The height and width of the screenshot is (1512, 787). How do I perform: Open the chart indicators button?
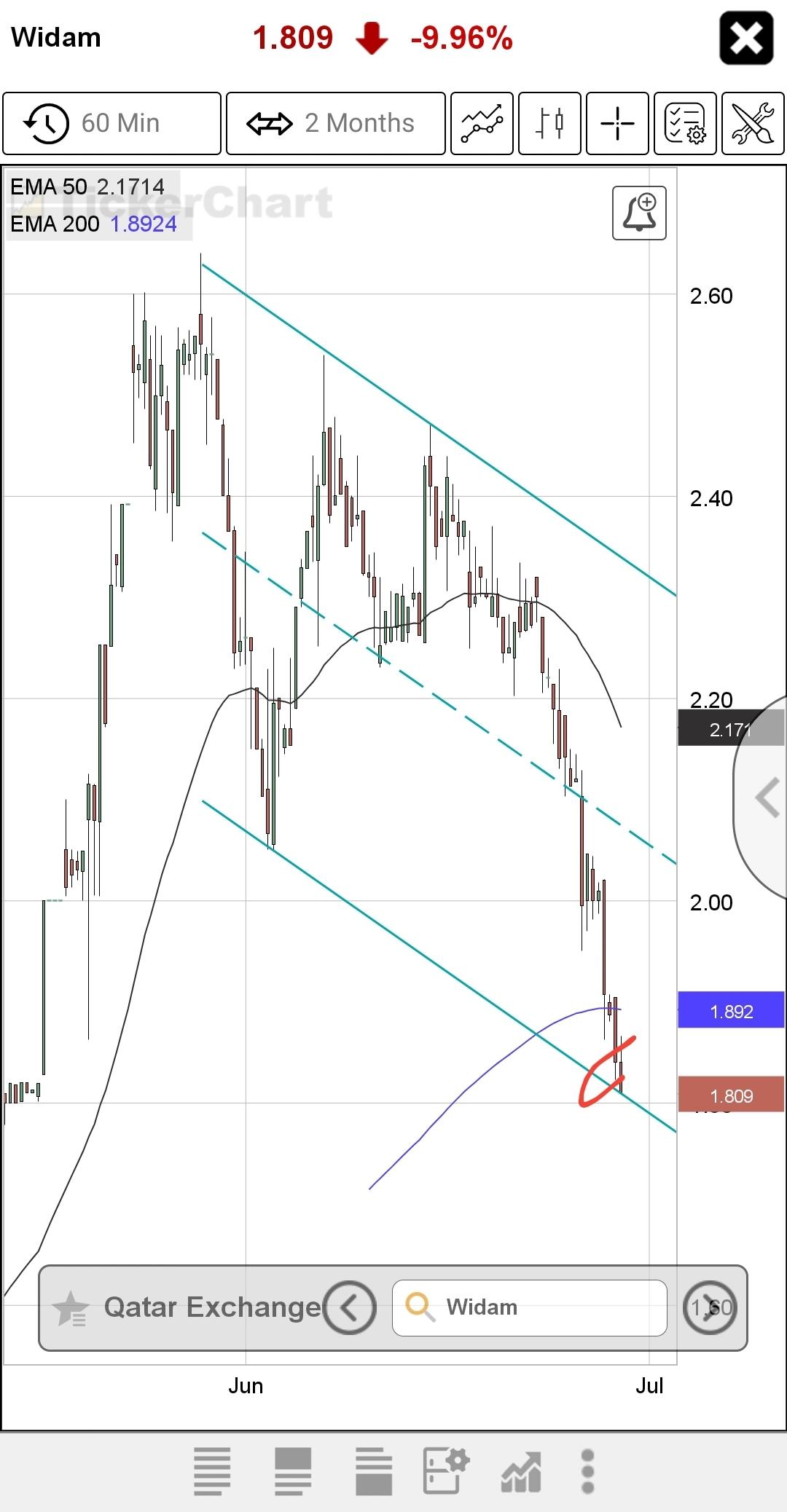point(482,123)
